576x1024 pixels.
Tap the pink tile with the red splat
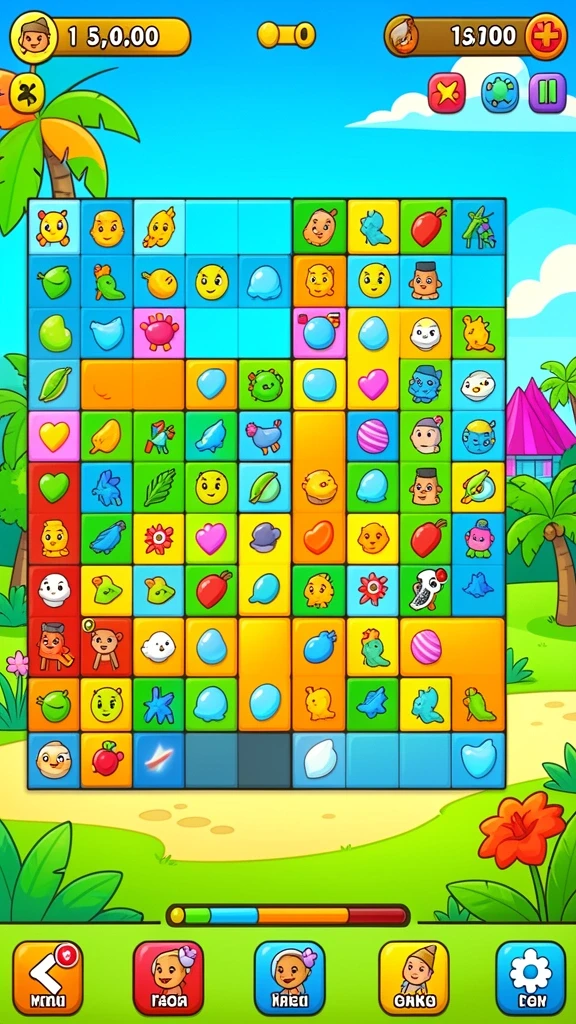[x=159, y=332]
